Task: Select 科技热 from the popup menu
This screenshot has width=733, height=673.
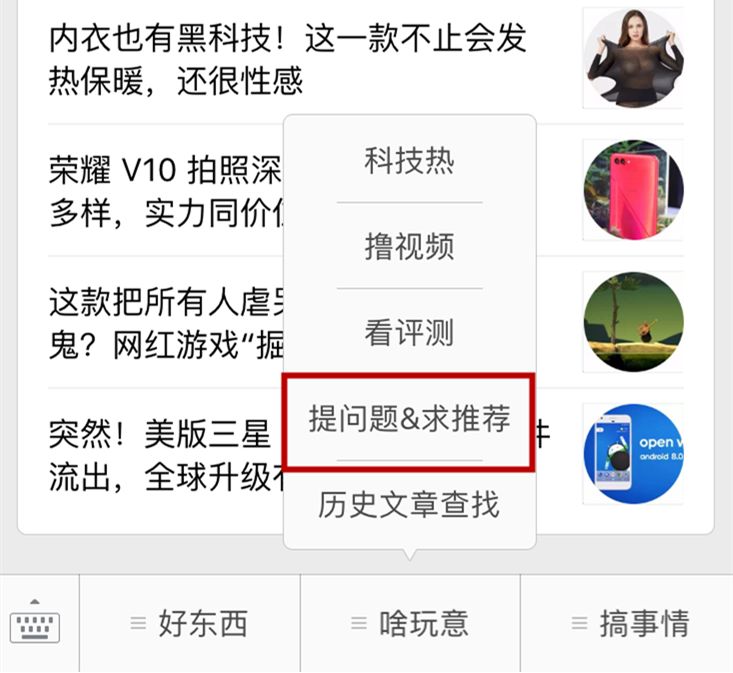Action: tap(409, 160)
